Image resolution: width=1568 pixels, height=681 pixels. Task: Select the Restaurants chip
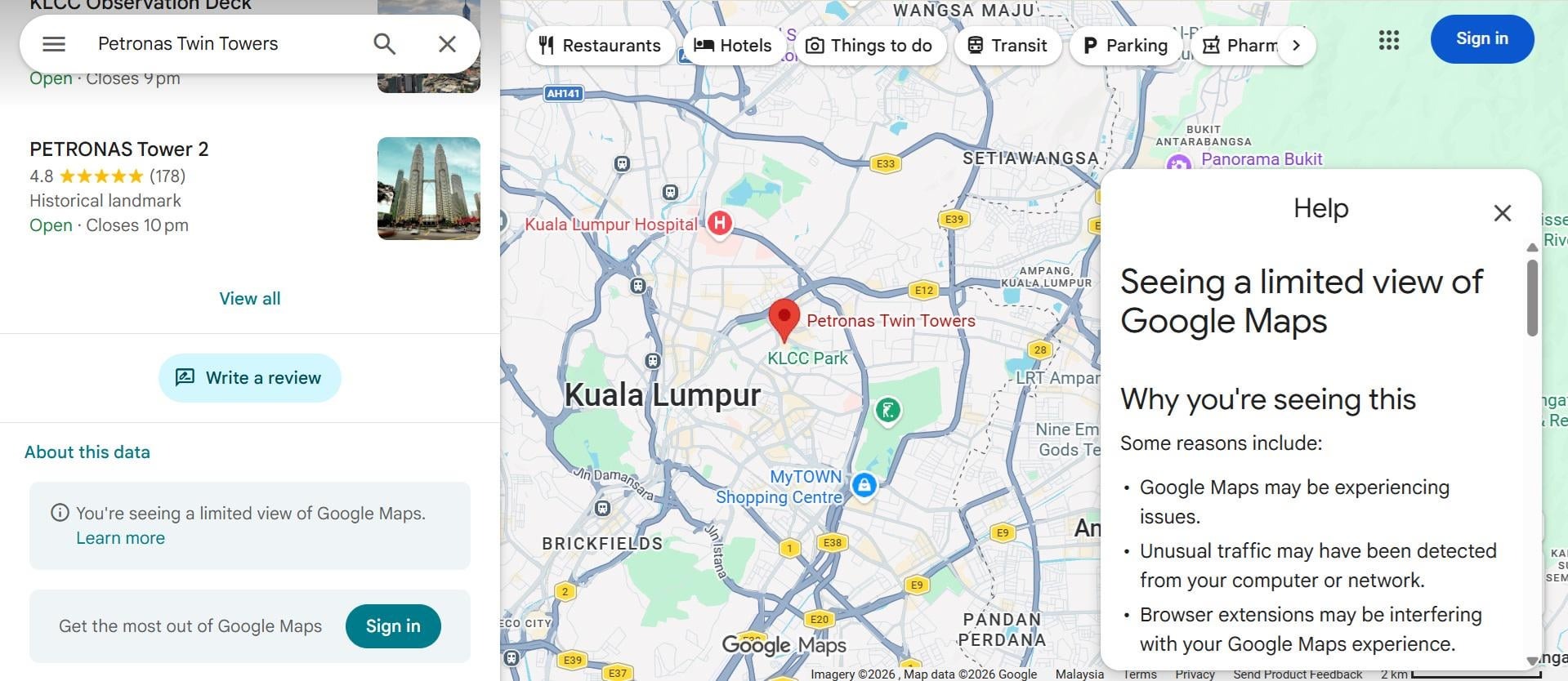click(x=601, y=46)
